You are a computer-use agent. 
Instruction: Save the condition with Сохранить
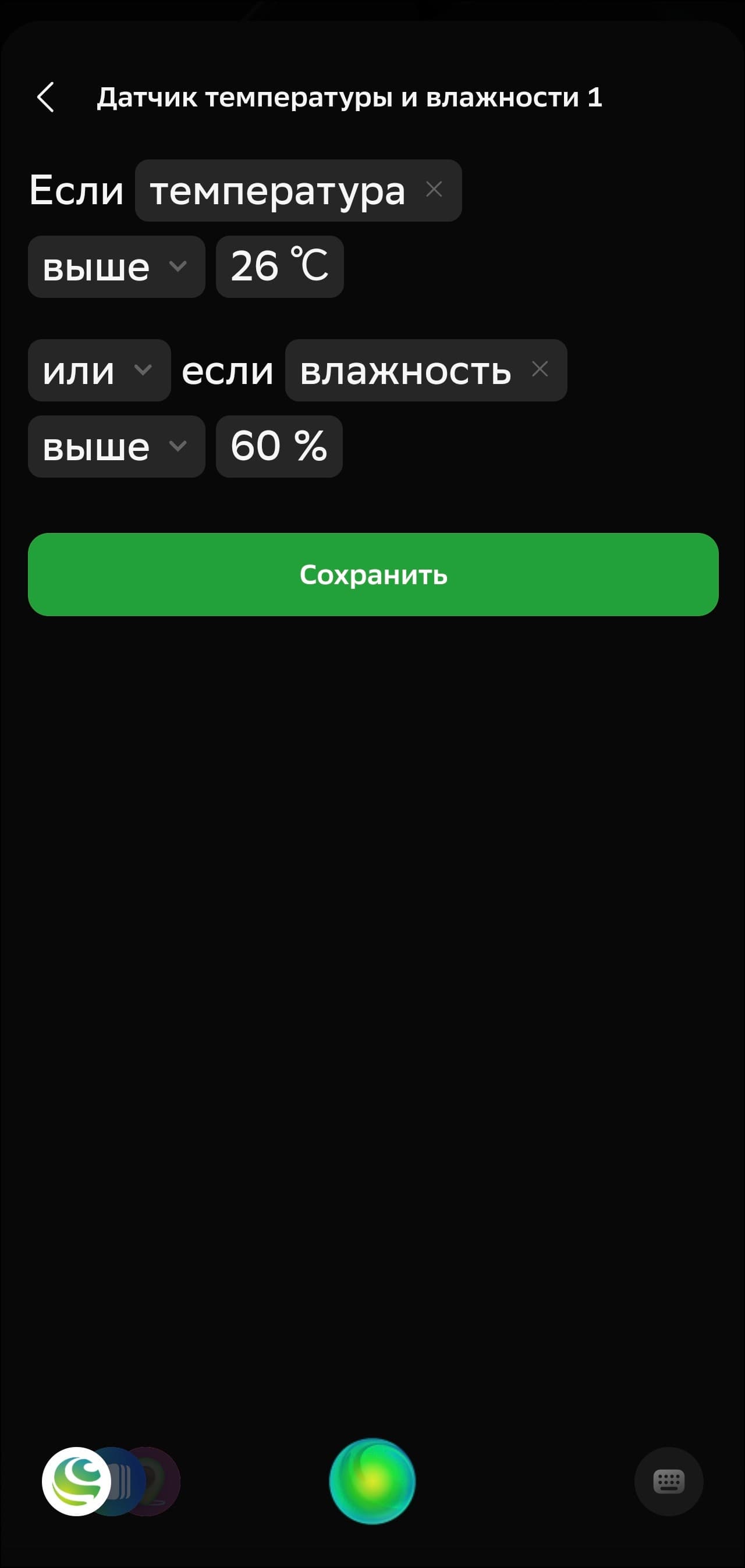point(373,575)
